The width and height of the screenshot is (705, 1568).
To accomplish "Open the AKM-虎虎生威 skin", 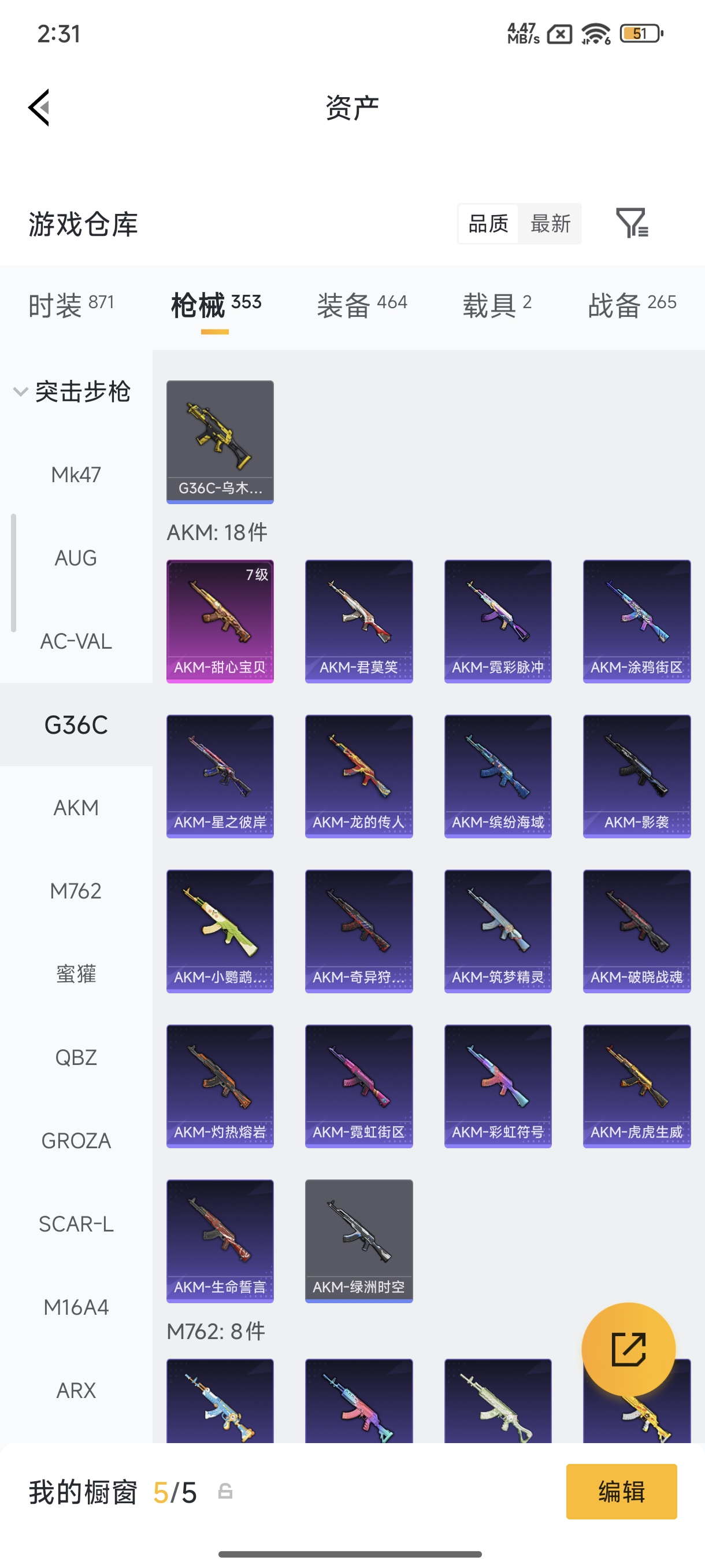I will click(637, 1086).
